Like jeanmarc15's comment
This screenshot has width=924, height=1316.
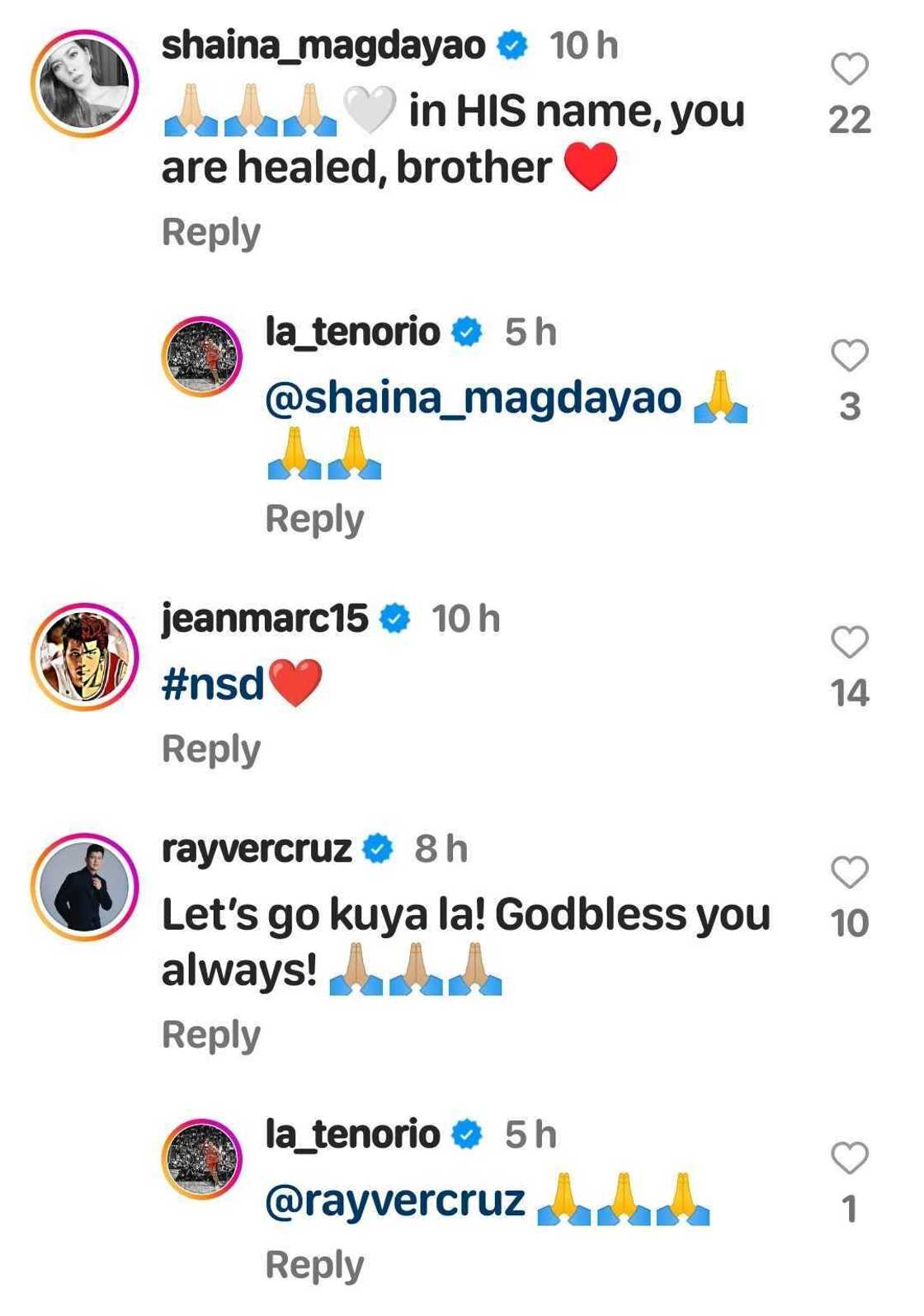[849, 642]
